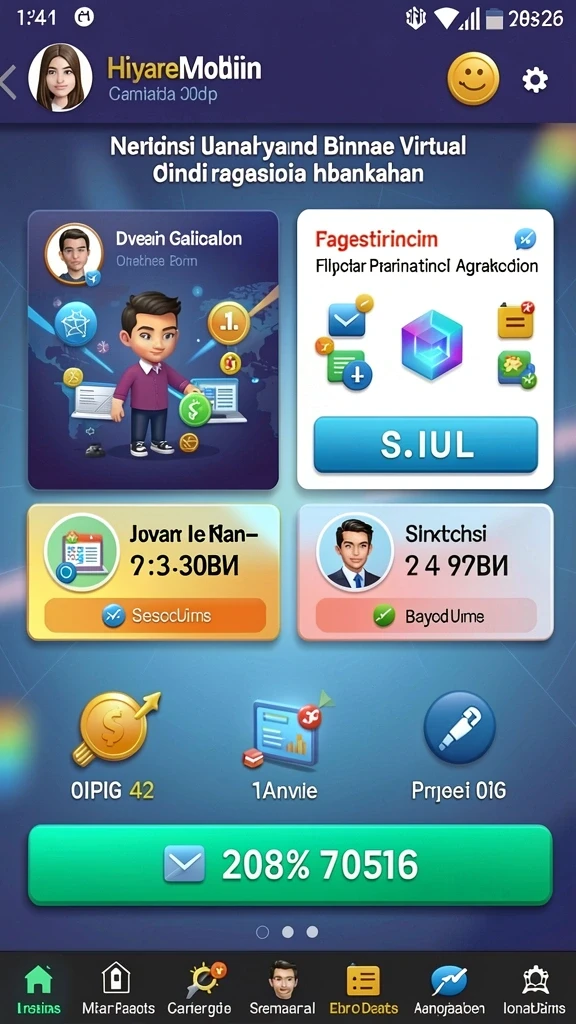Open the gold coin OIPIG shortcut

coord(112,746)
